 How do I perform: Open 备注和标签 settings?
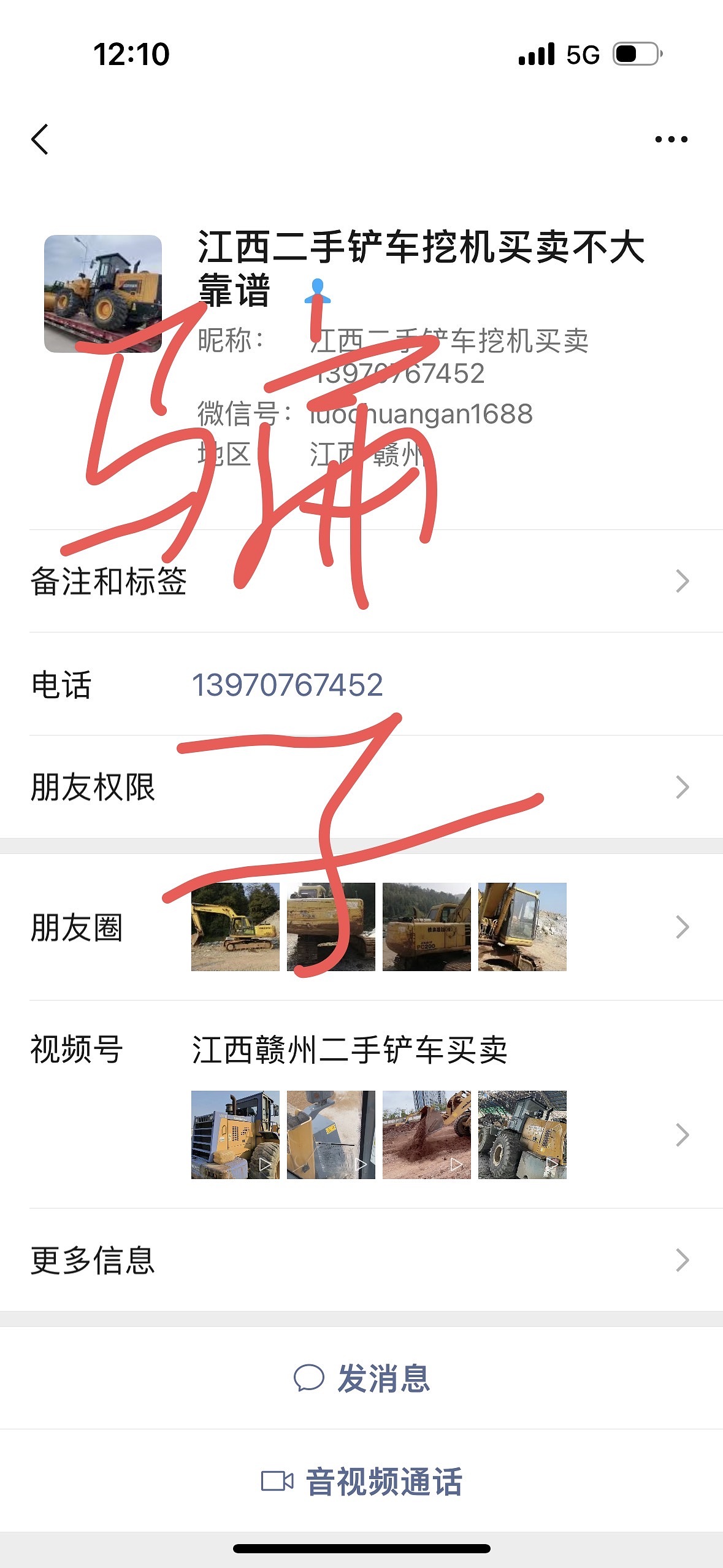(x=361, y=581)
